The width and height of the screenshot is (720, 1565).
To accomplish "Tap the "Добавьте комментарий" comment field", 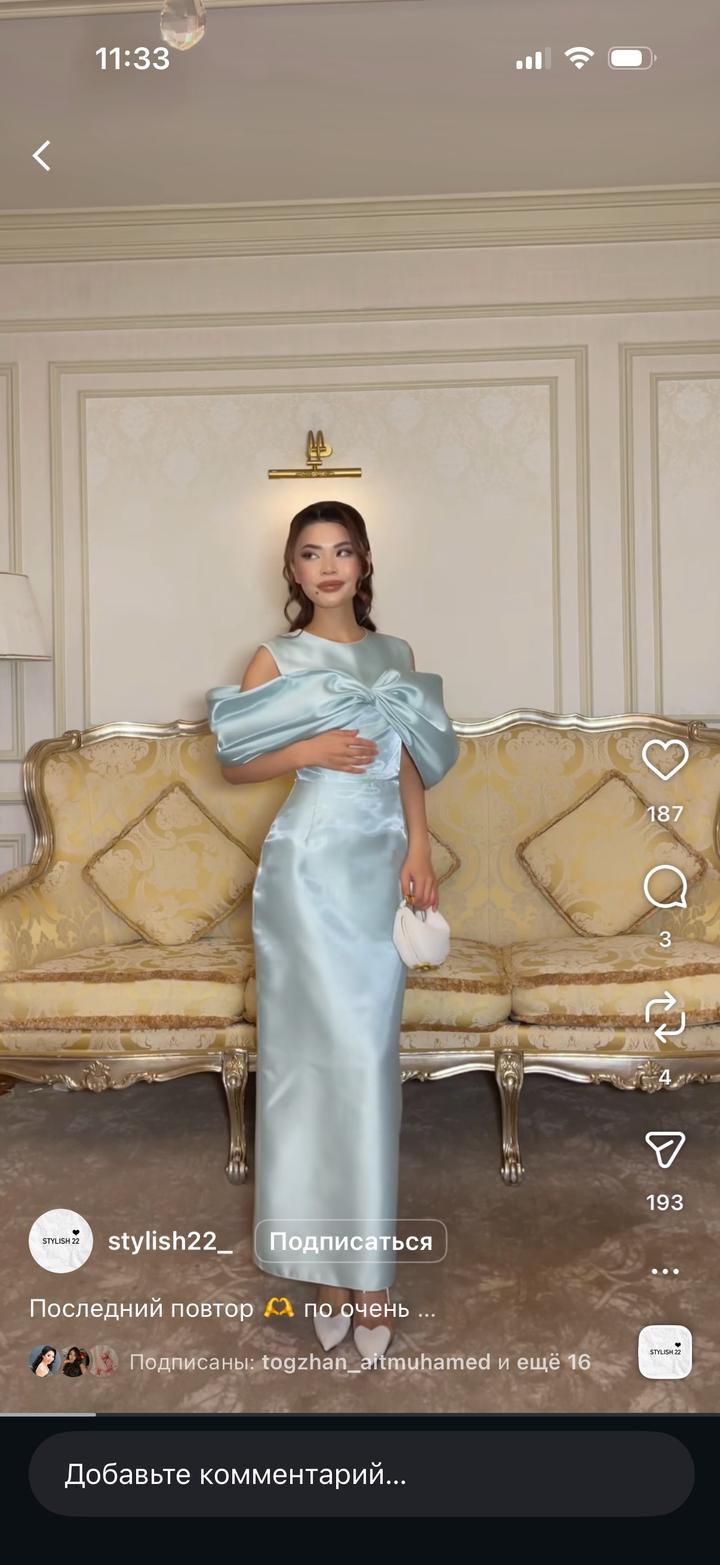I will (x=360, y=1474).
